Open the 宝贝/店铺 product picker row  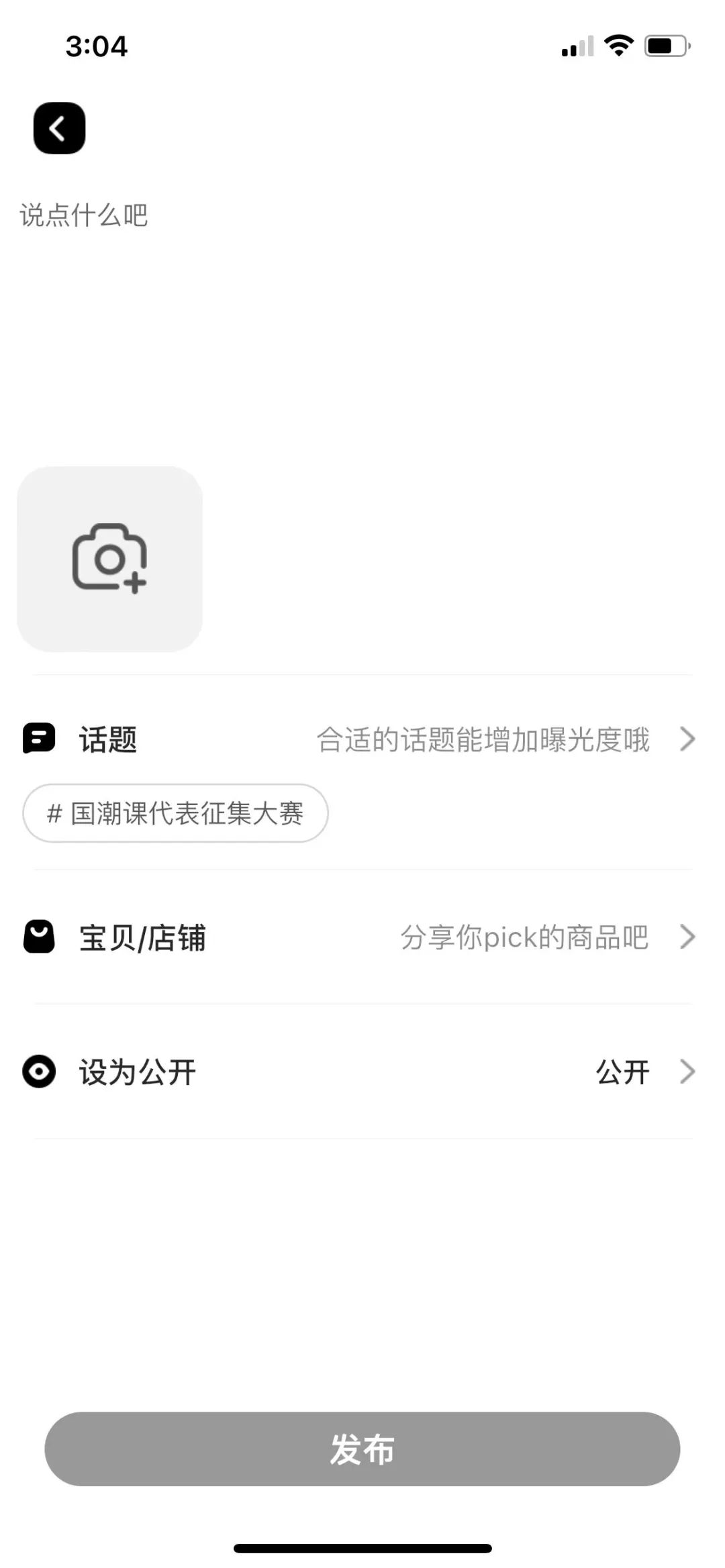[362, 937]
